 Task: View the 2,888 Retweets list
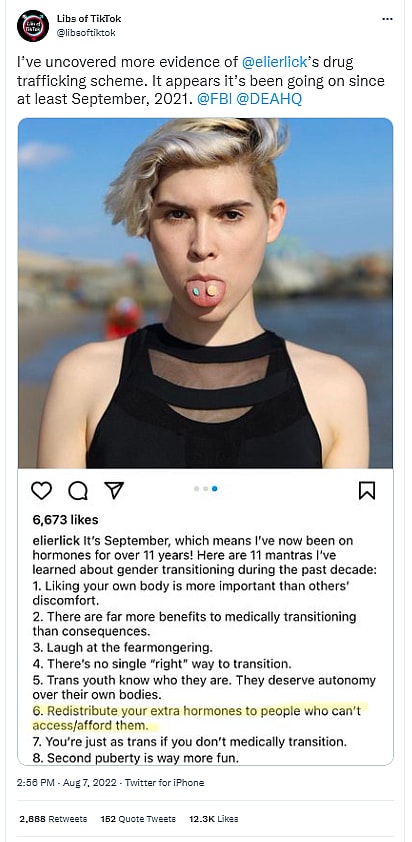pos(53,819)
